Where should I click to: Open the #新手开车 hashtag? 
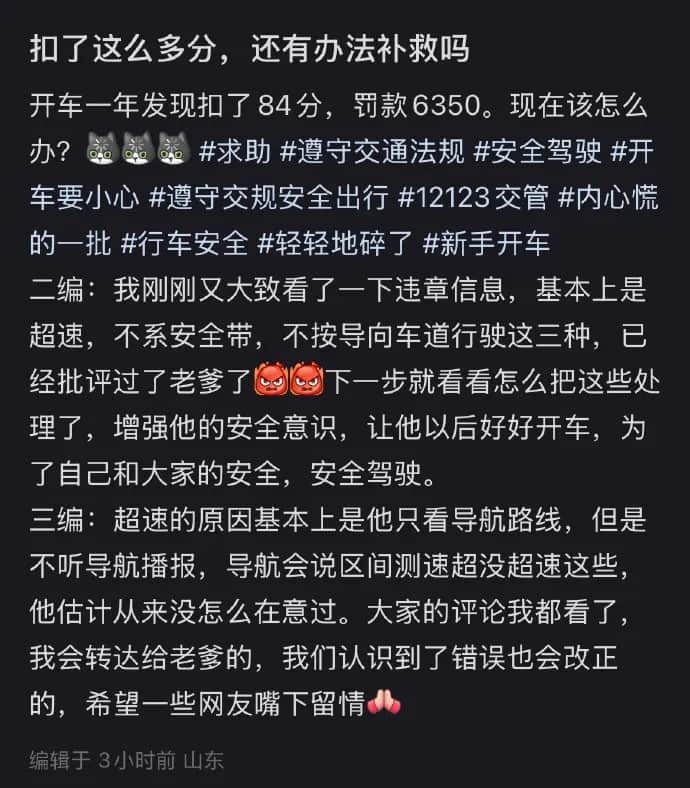coord(486,243)
